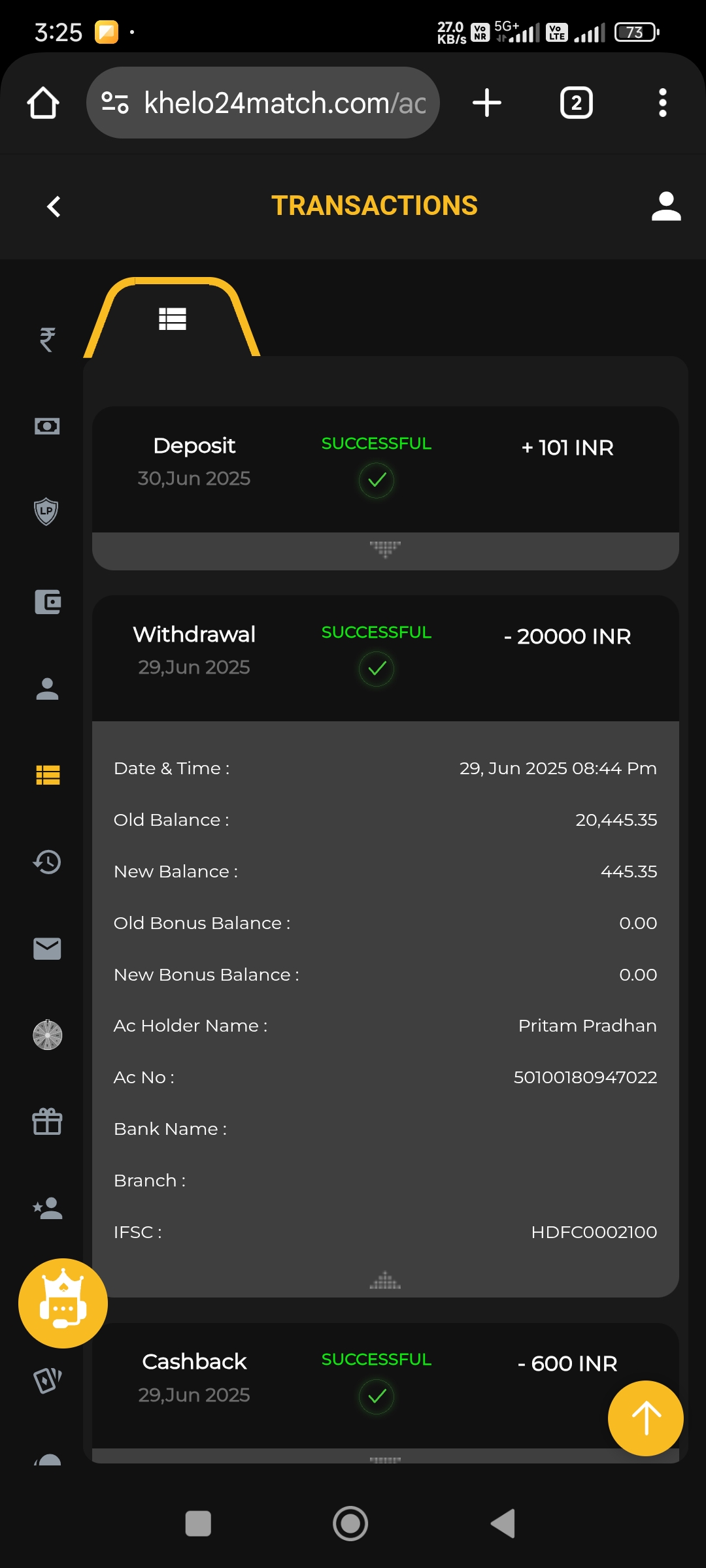Open a new browser tab
This screenshot has width=706, height=1568.
[486, 103]
